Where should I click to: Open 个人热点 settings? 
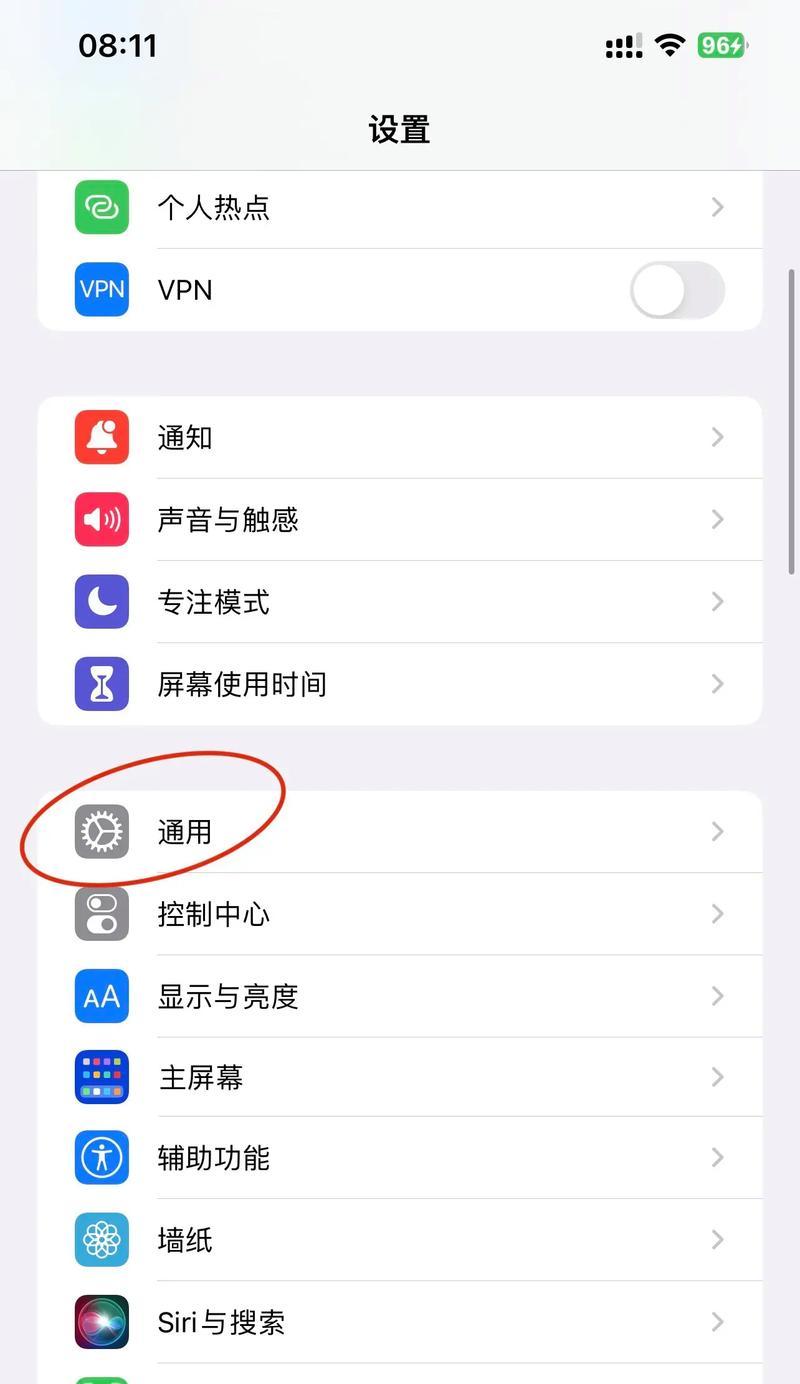[x=400, y=208]
